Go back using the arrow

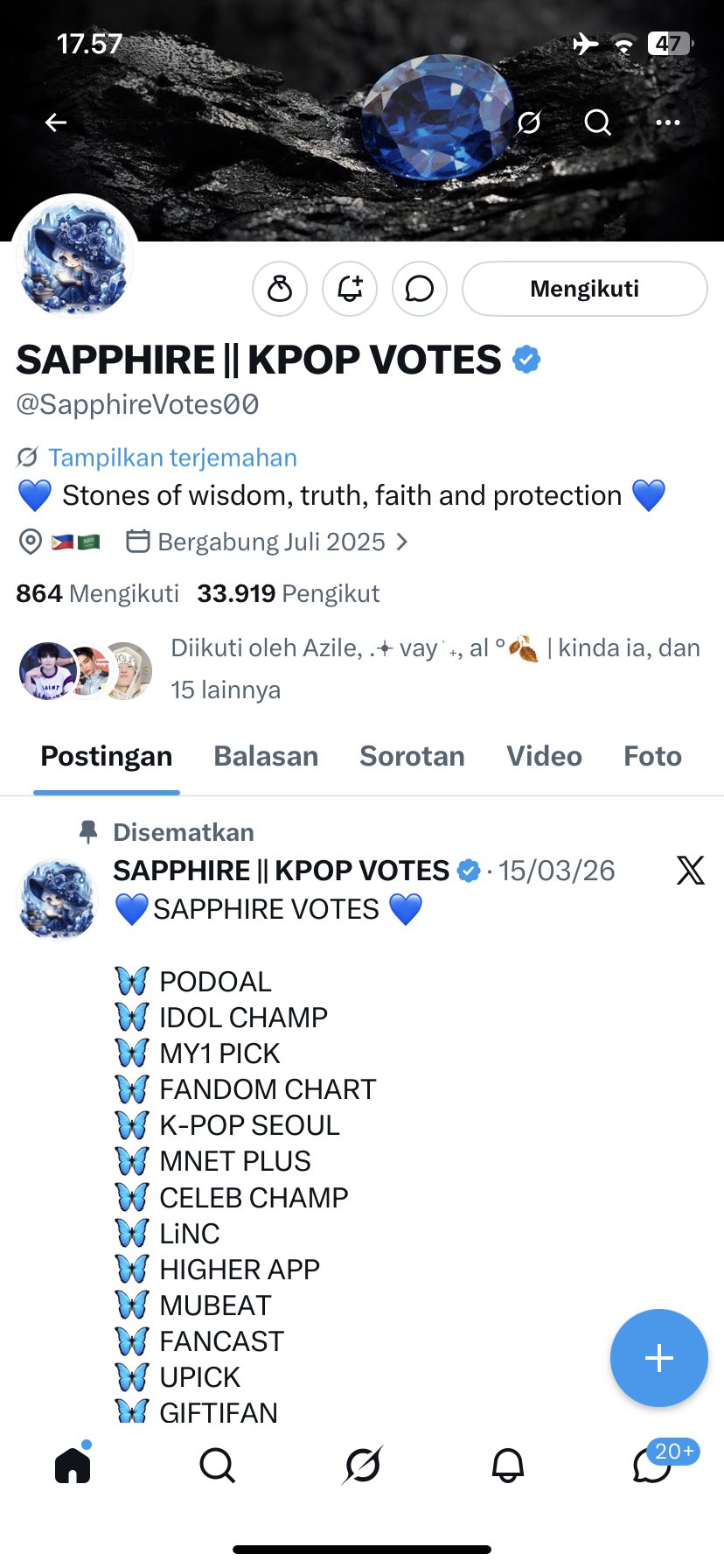coord(56,122)
